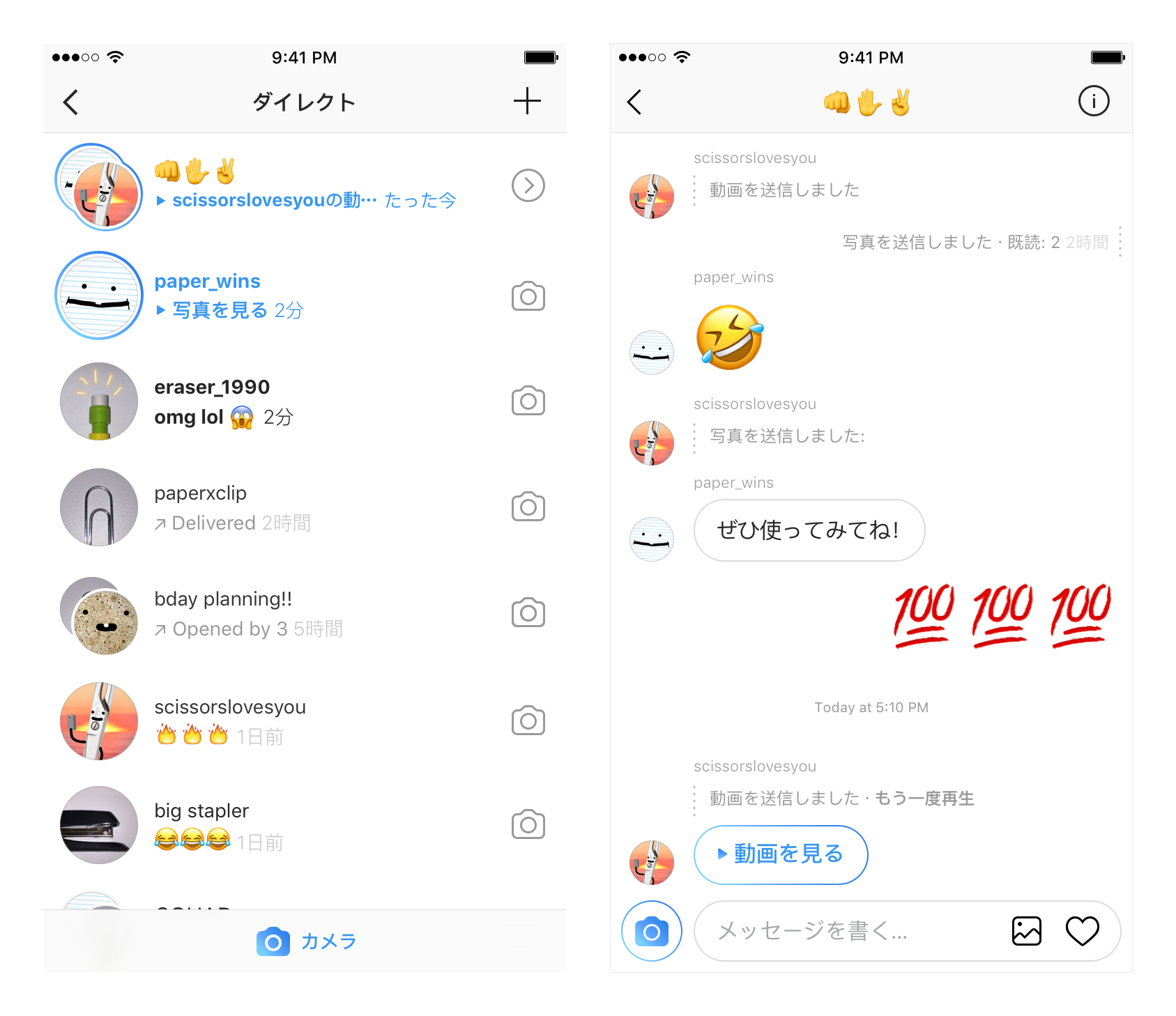Tap camera icon next to big stapler
1176x1016 pixels.
pos(528,825)
